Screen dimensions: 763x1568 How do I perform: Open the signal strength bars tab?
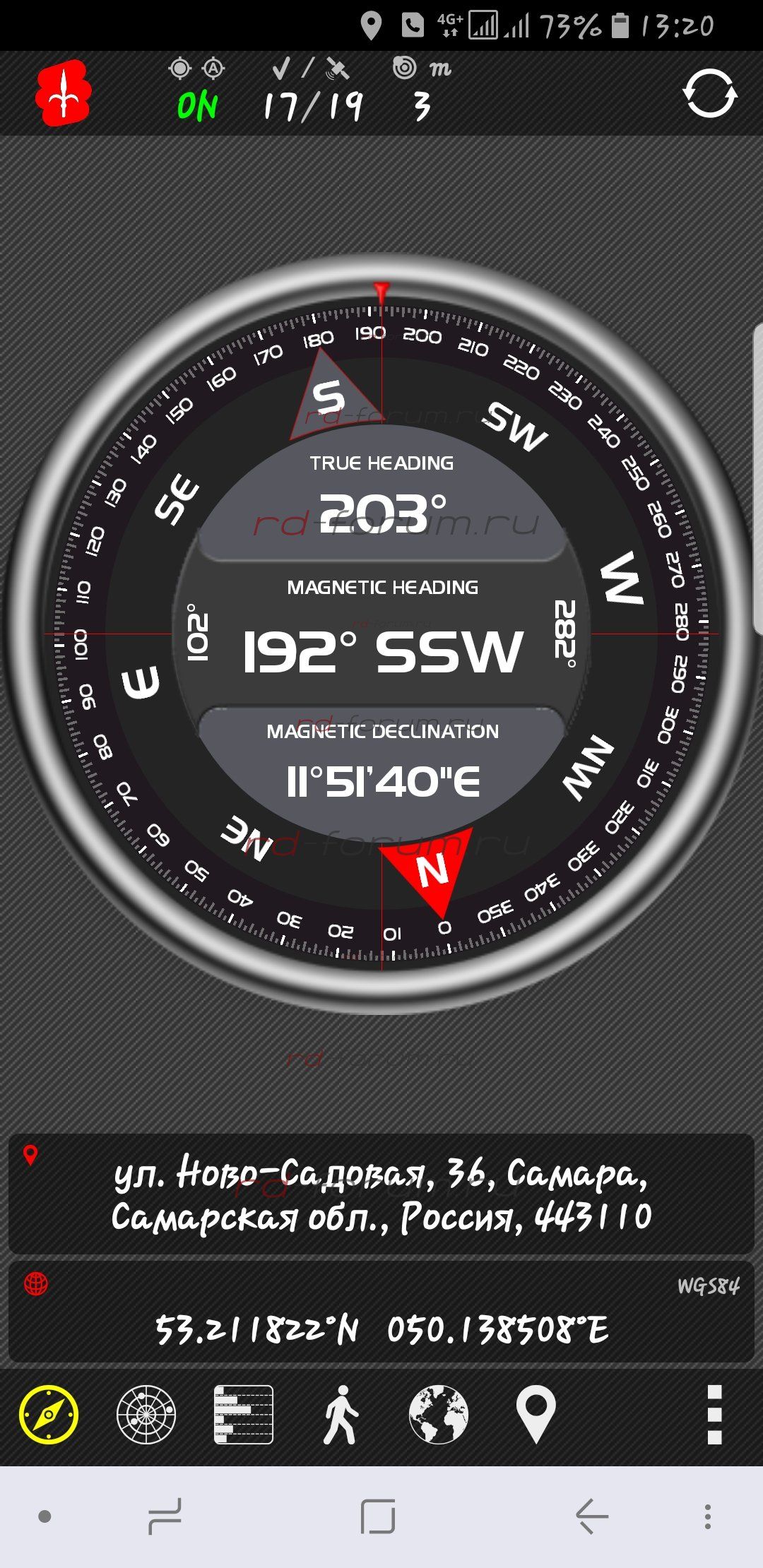click(x=244, y=1415)
